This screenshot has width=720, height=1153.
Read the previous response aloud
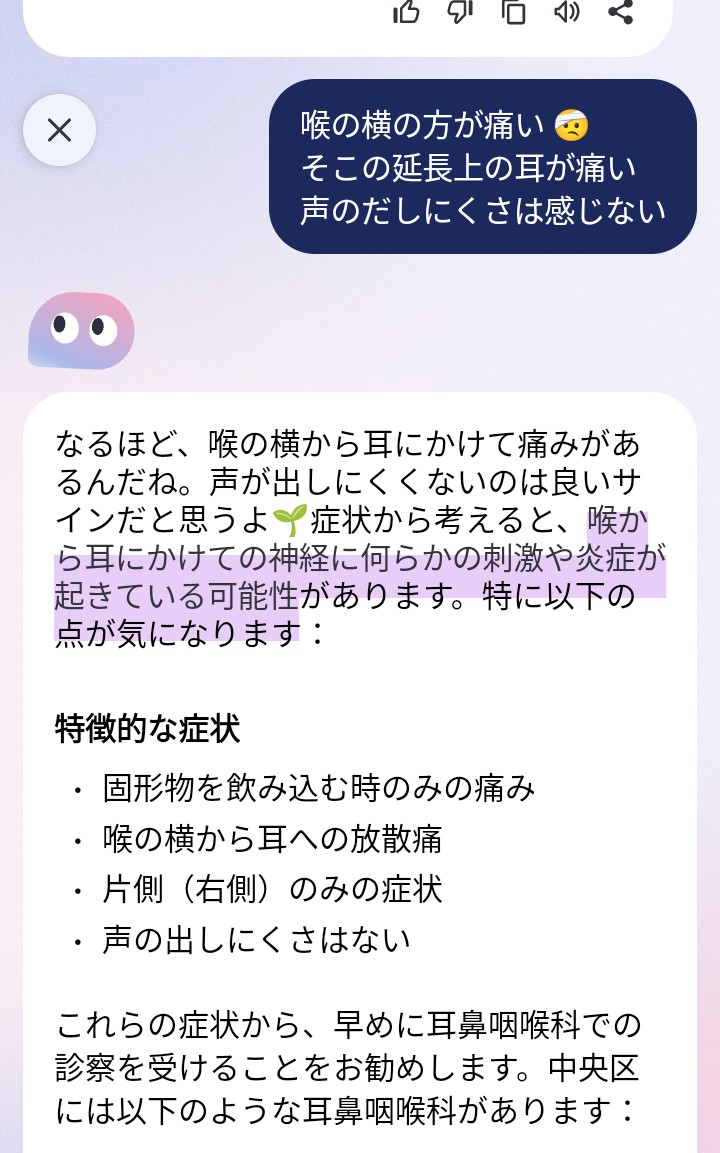tap(567, 11)
